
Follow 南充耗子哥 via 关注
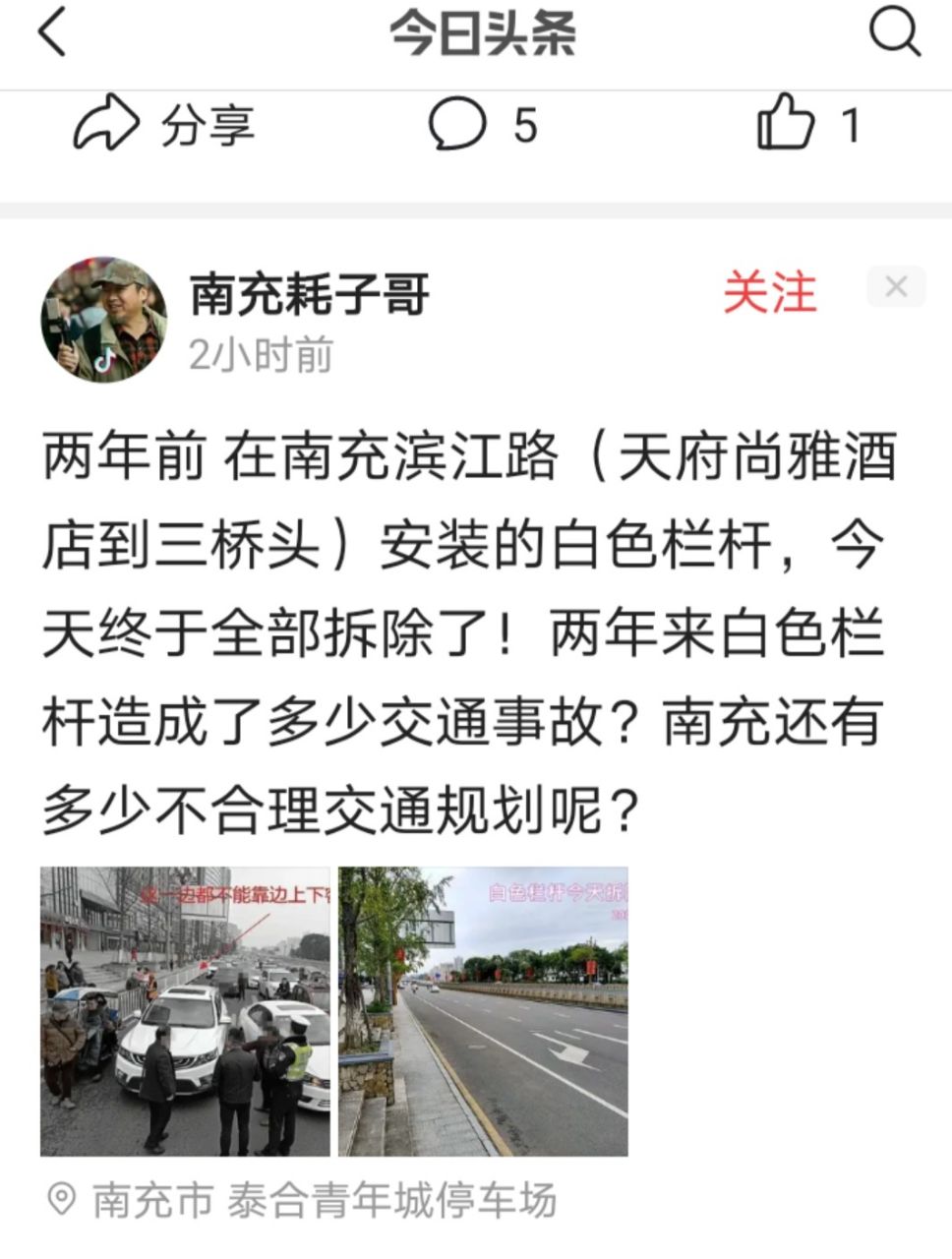[x=770, y=293]
